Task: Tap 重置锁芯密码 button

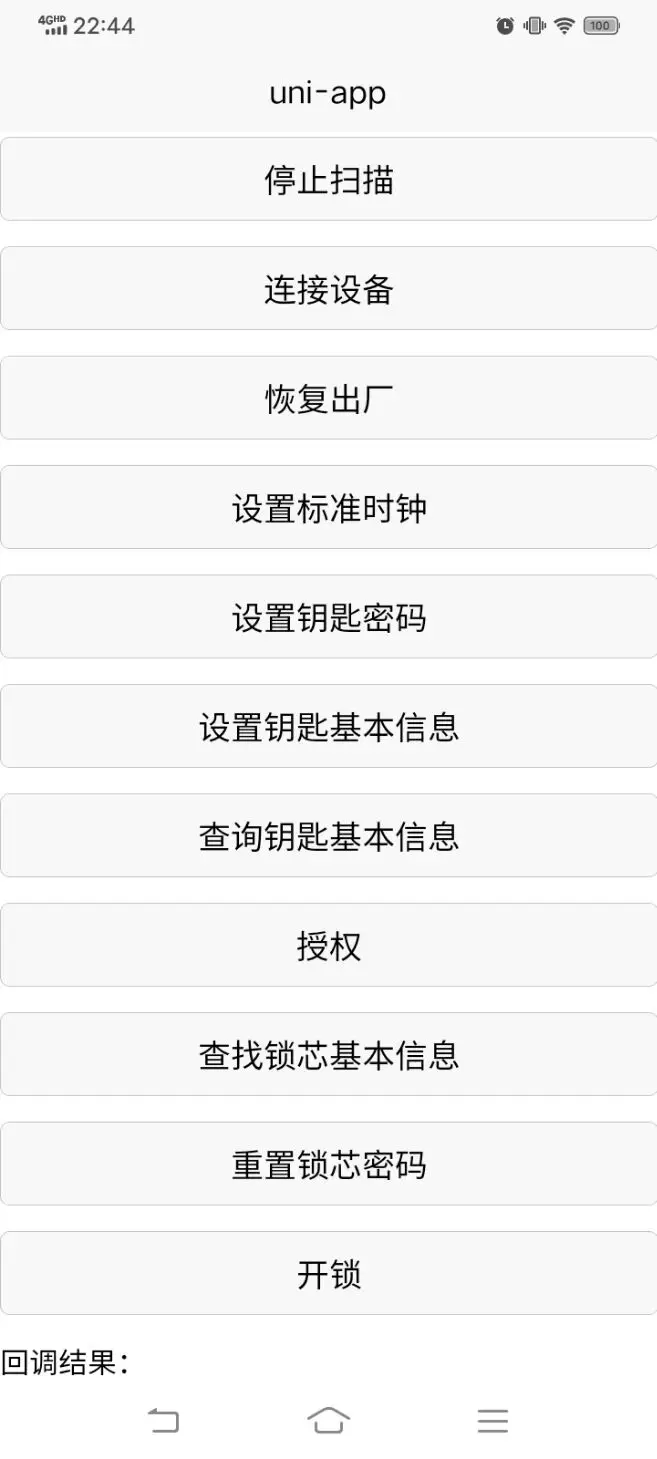Action: tap(328, 1164)
